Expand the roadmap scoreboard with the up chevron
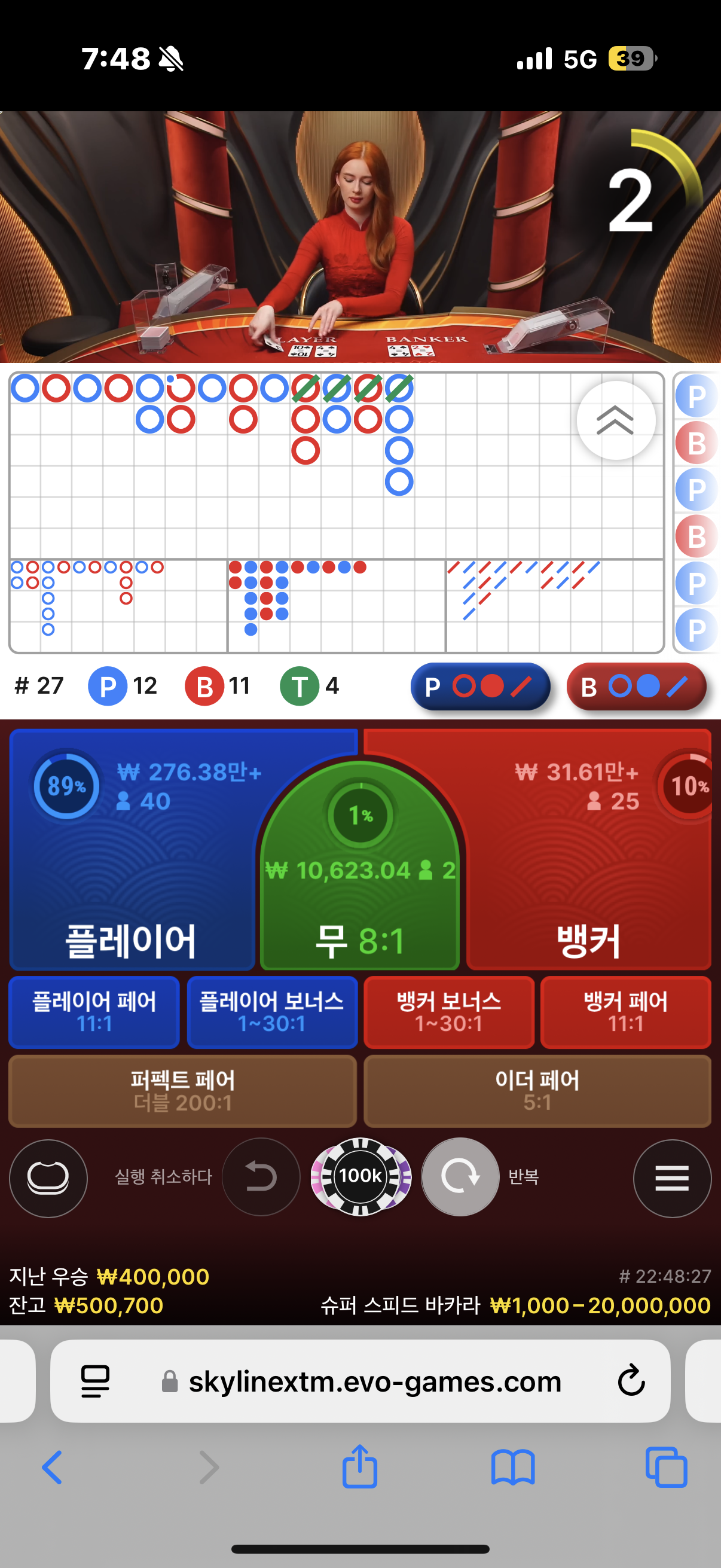The image size is (721, 1568). (615, 420)
